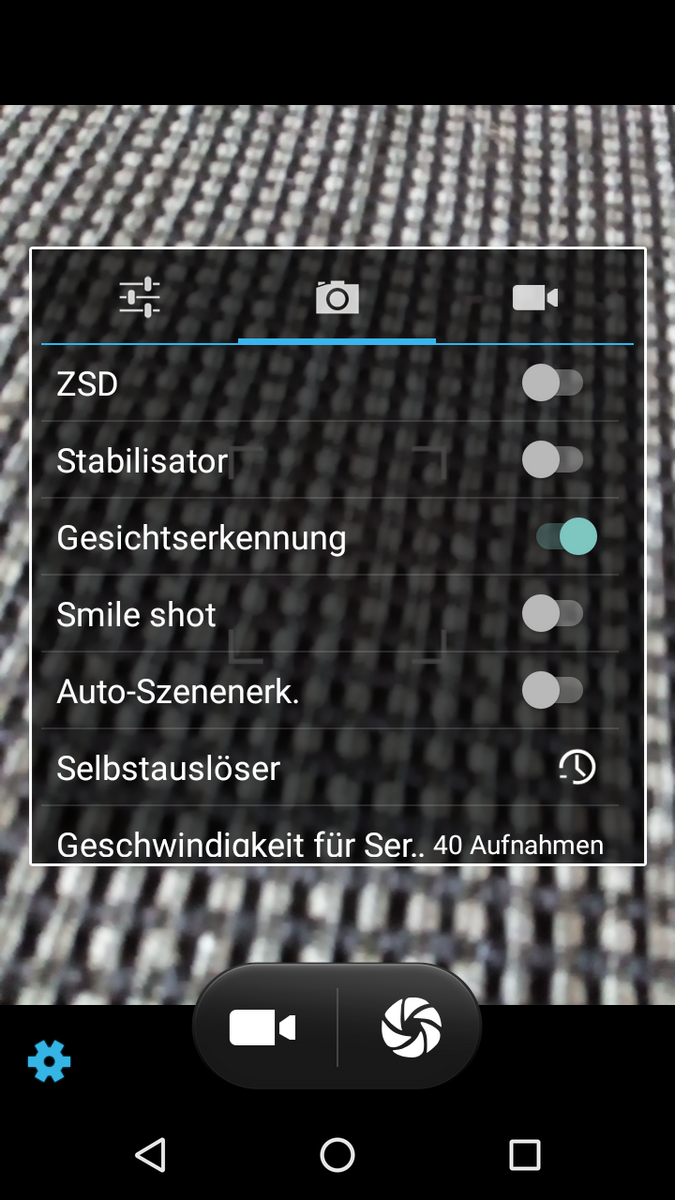675x1200 pixels.
Task: Toggle Smile shot on
Action: pos(552,613)
